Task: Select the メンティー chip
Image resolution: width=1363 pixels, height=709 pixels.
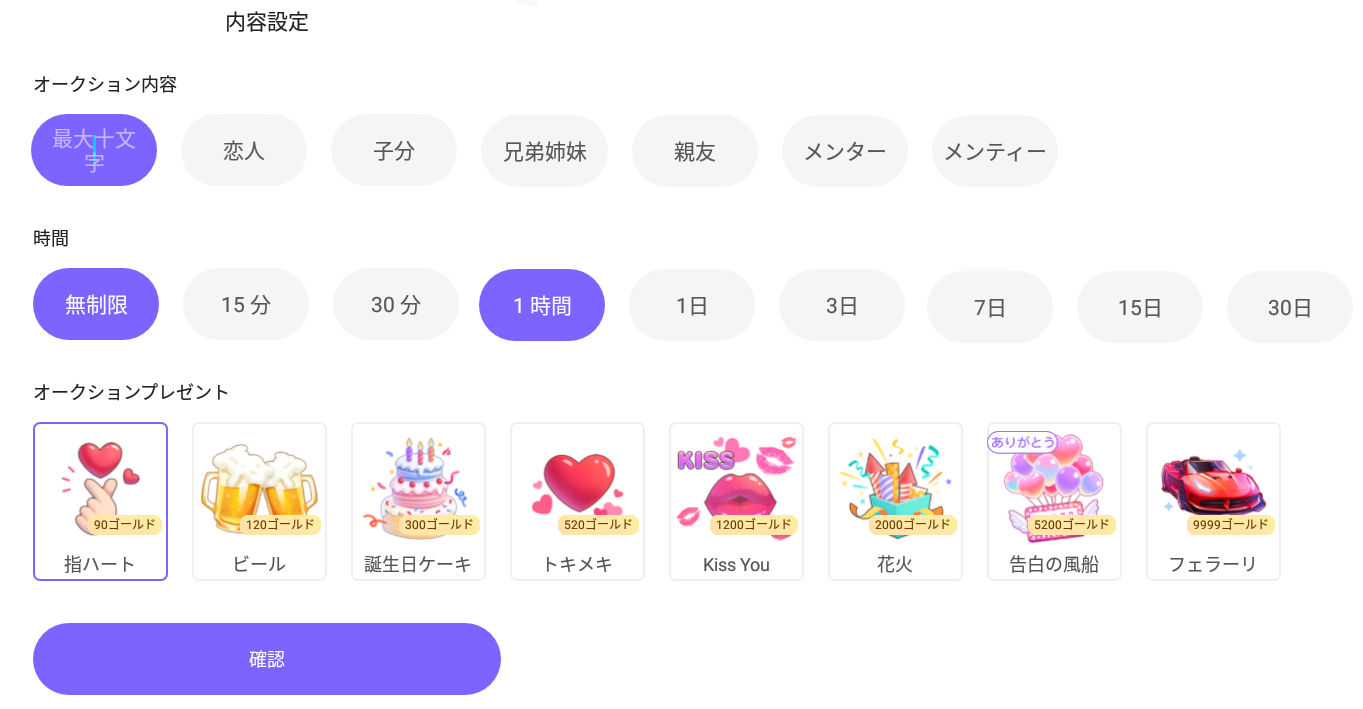Action: tap(995, 152)
